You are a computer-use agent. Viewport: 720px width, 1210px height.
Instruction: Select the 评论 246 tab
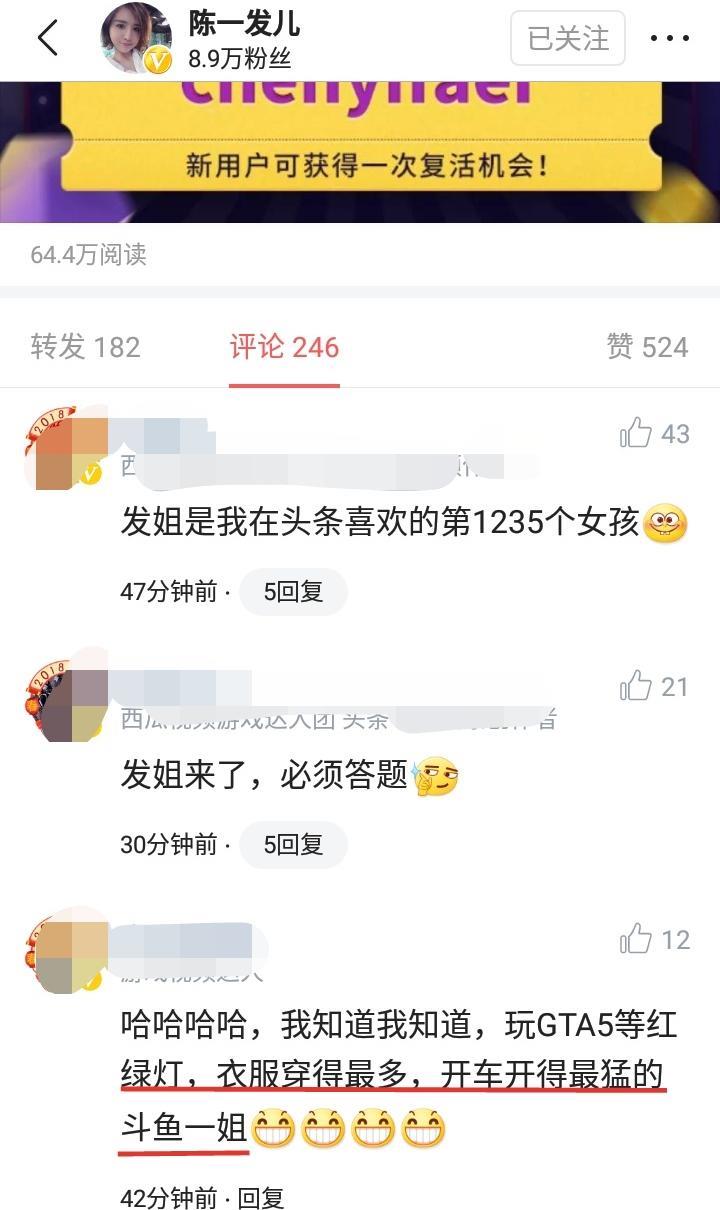click(x=285, y=347)
